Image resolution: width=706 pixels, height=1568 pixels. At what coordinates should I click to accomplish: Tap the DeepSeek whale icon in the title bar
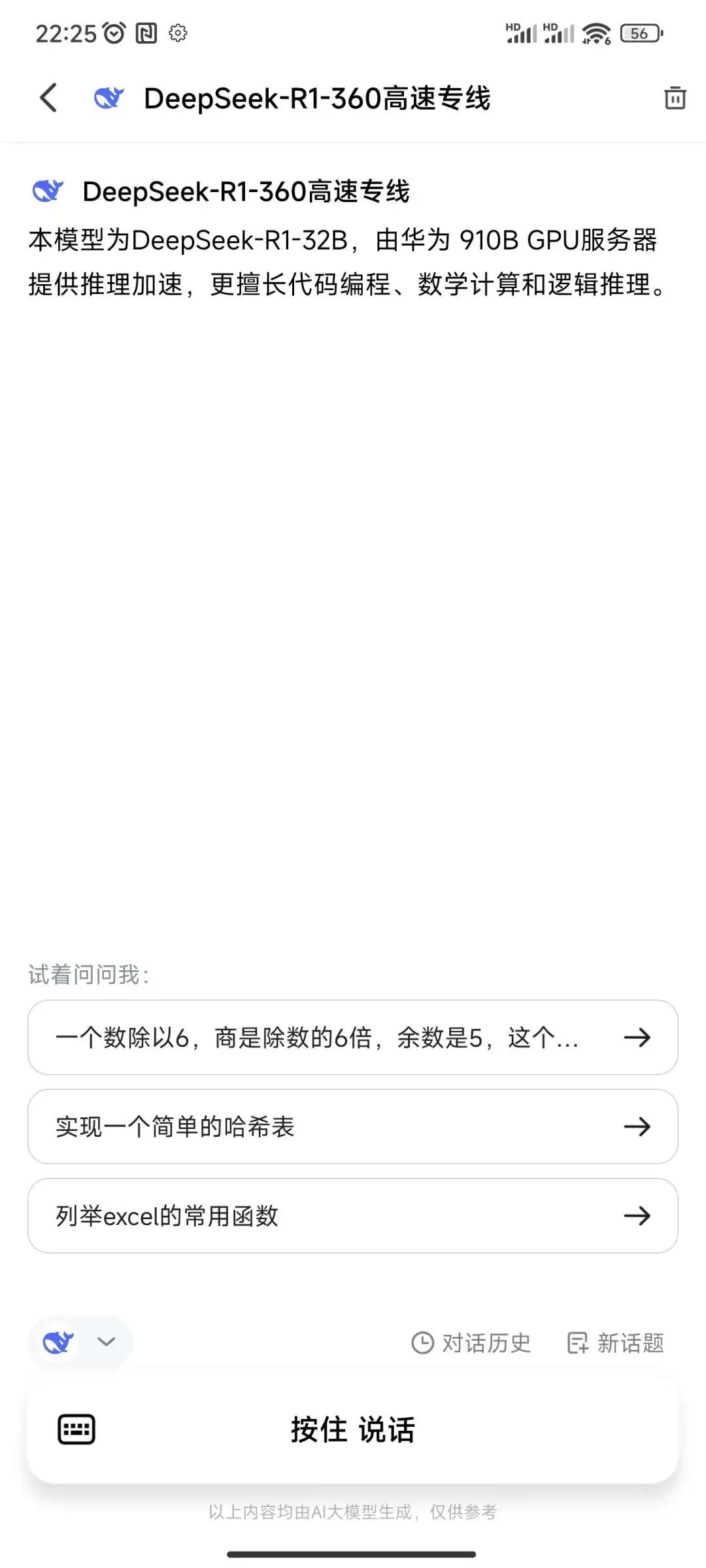[109, 99]
